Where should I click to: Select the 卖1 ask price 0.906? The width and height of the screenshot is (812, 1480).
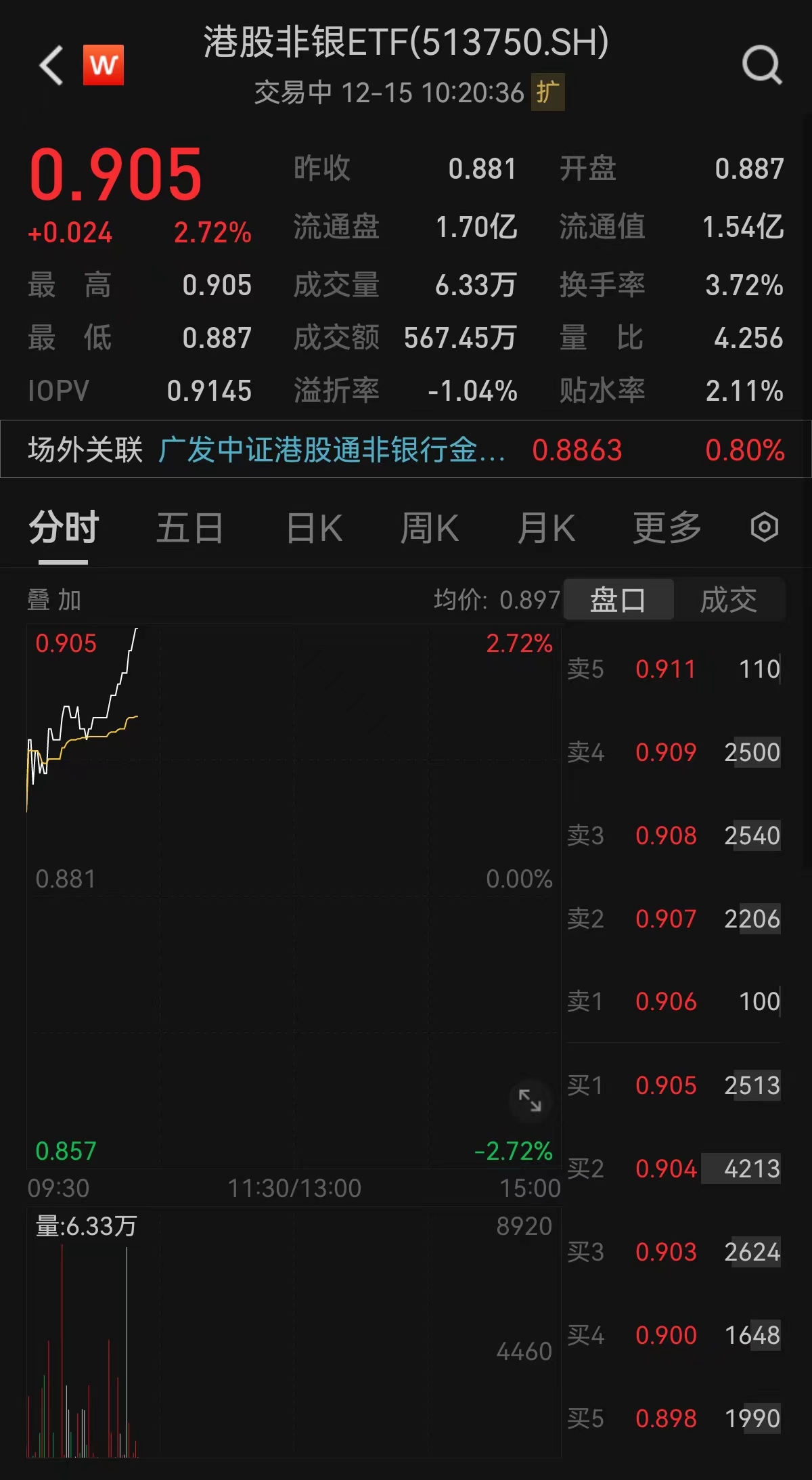(x=666, y=1001)
